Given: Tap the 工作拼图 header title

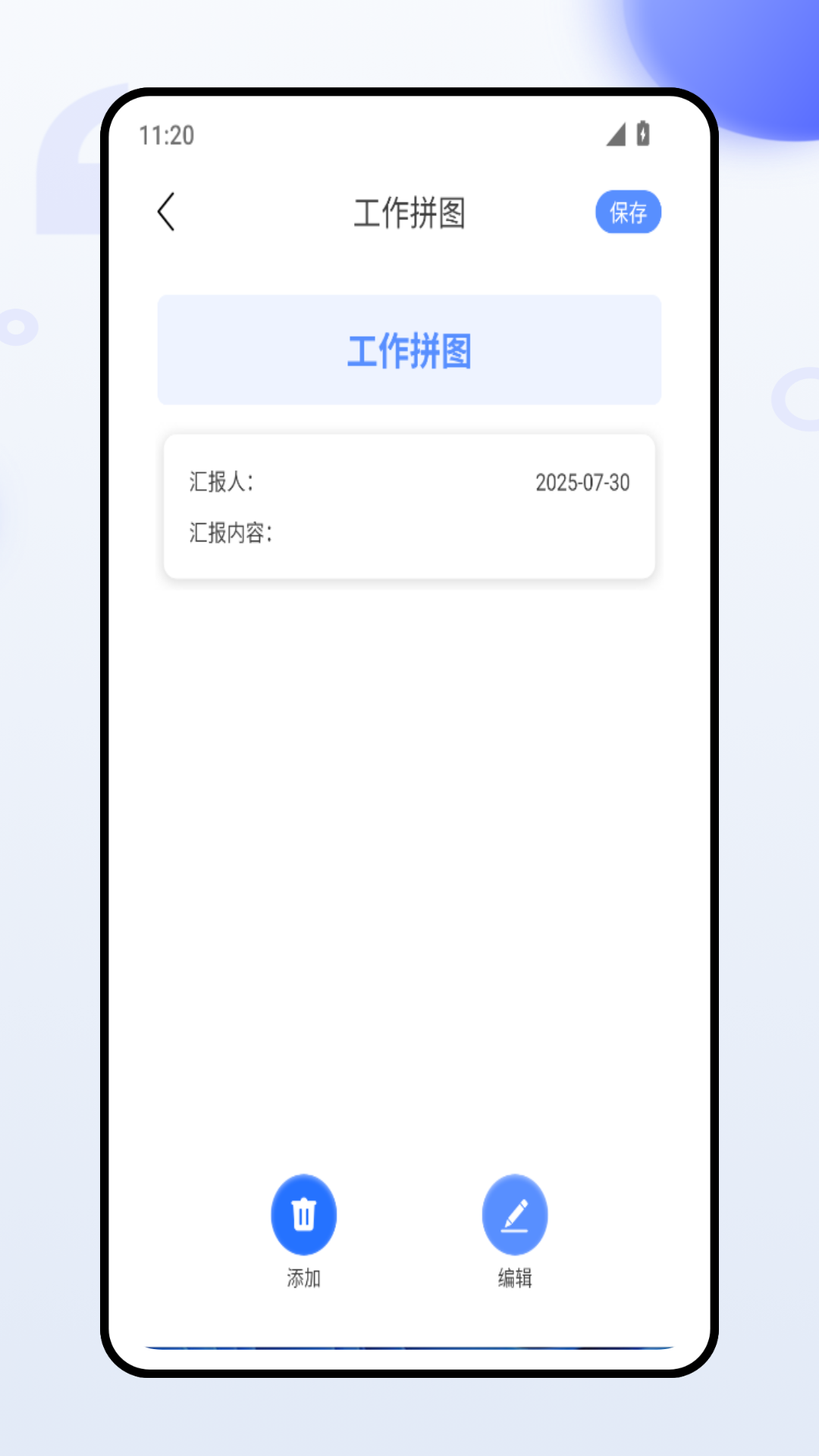Looking at the screenshot, I should pos(409,212).
